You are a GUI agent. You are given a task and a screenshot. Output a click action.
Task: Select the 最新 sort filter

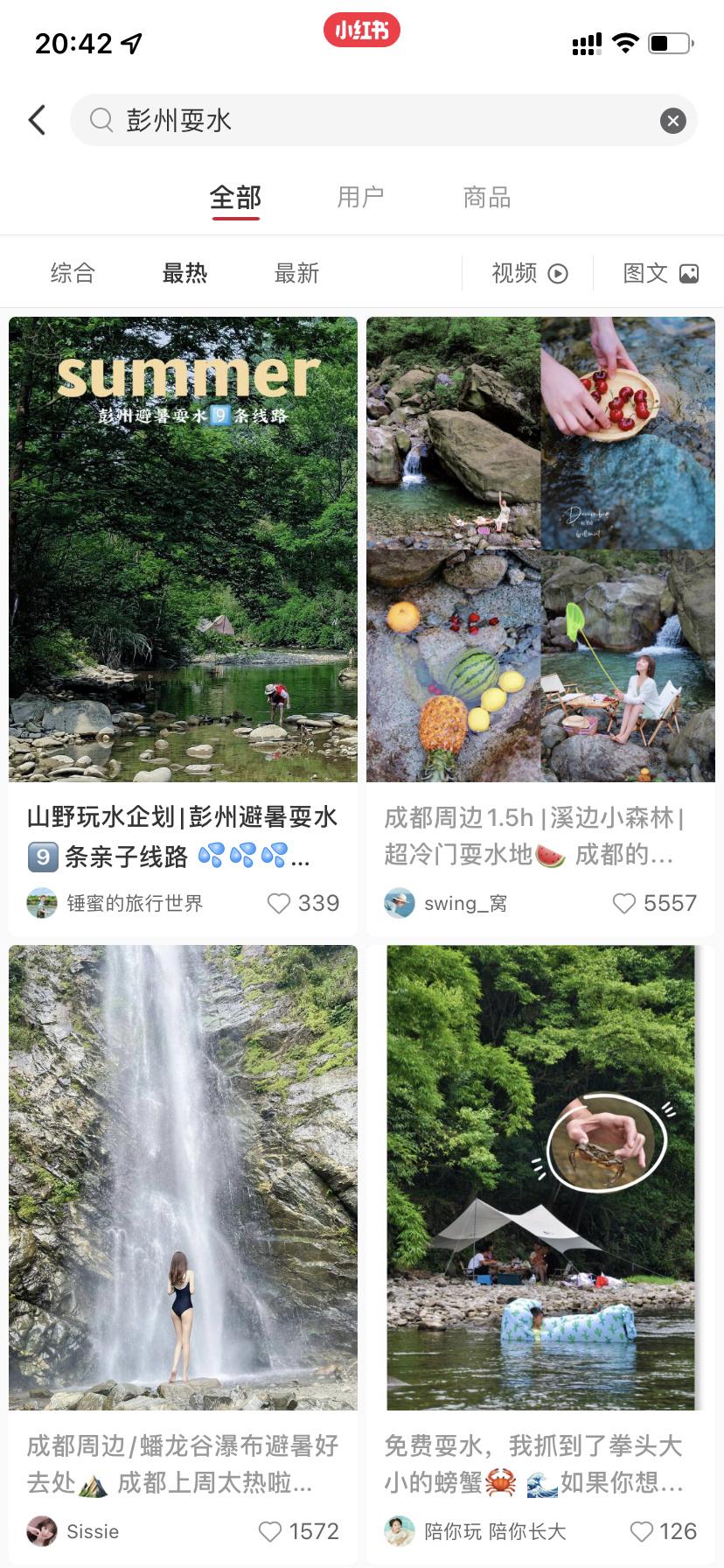tap(296, 273)
